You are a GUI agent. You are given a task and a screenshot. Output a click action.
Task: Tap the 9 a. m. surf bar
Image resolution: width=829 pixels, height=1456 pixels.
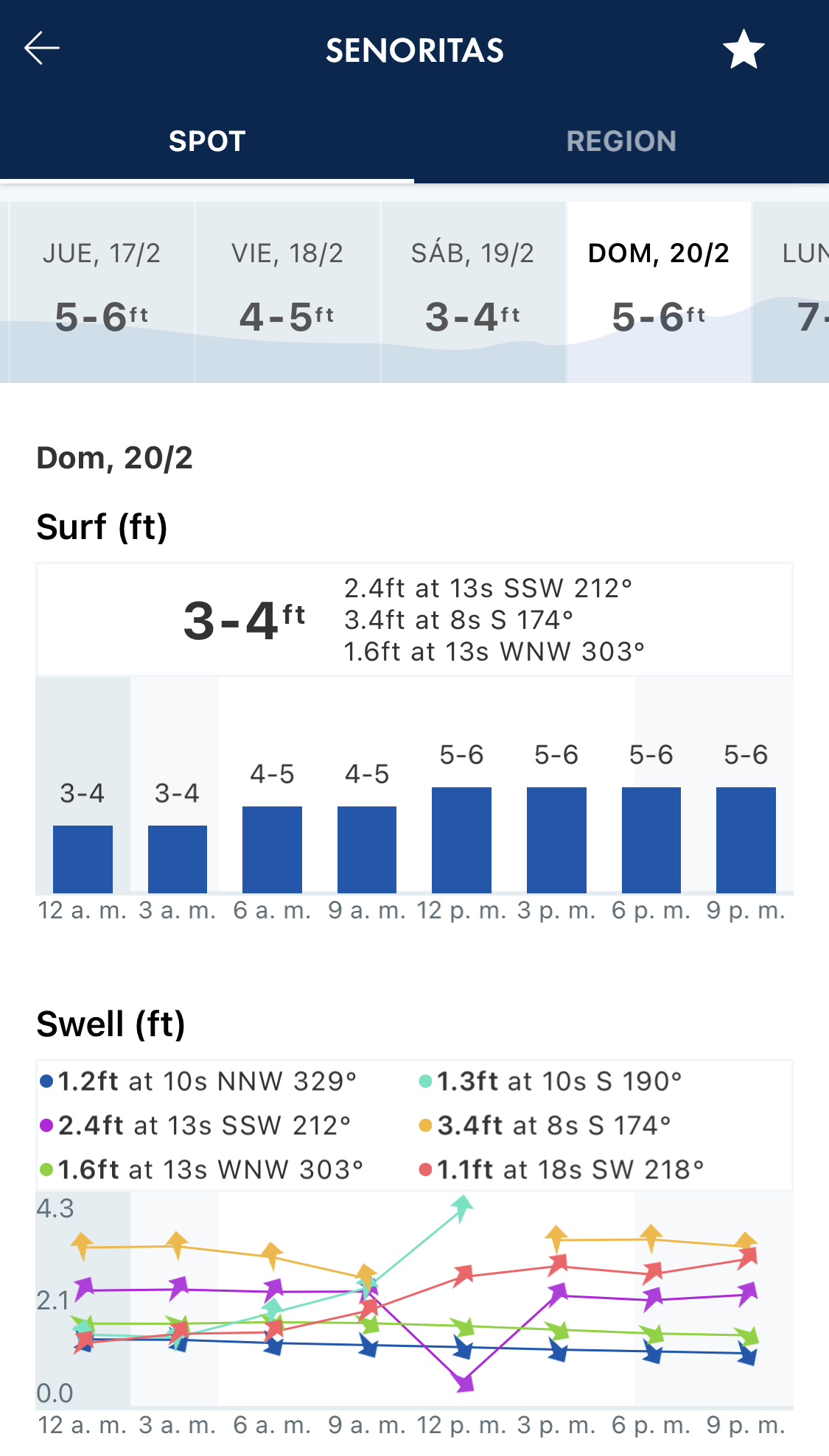[x=367, y=850]
